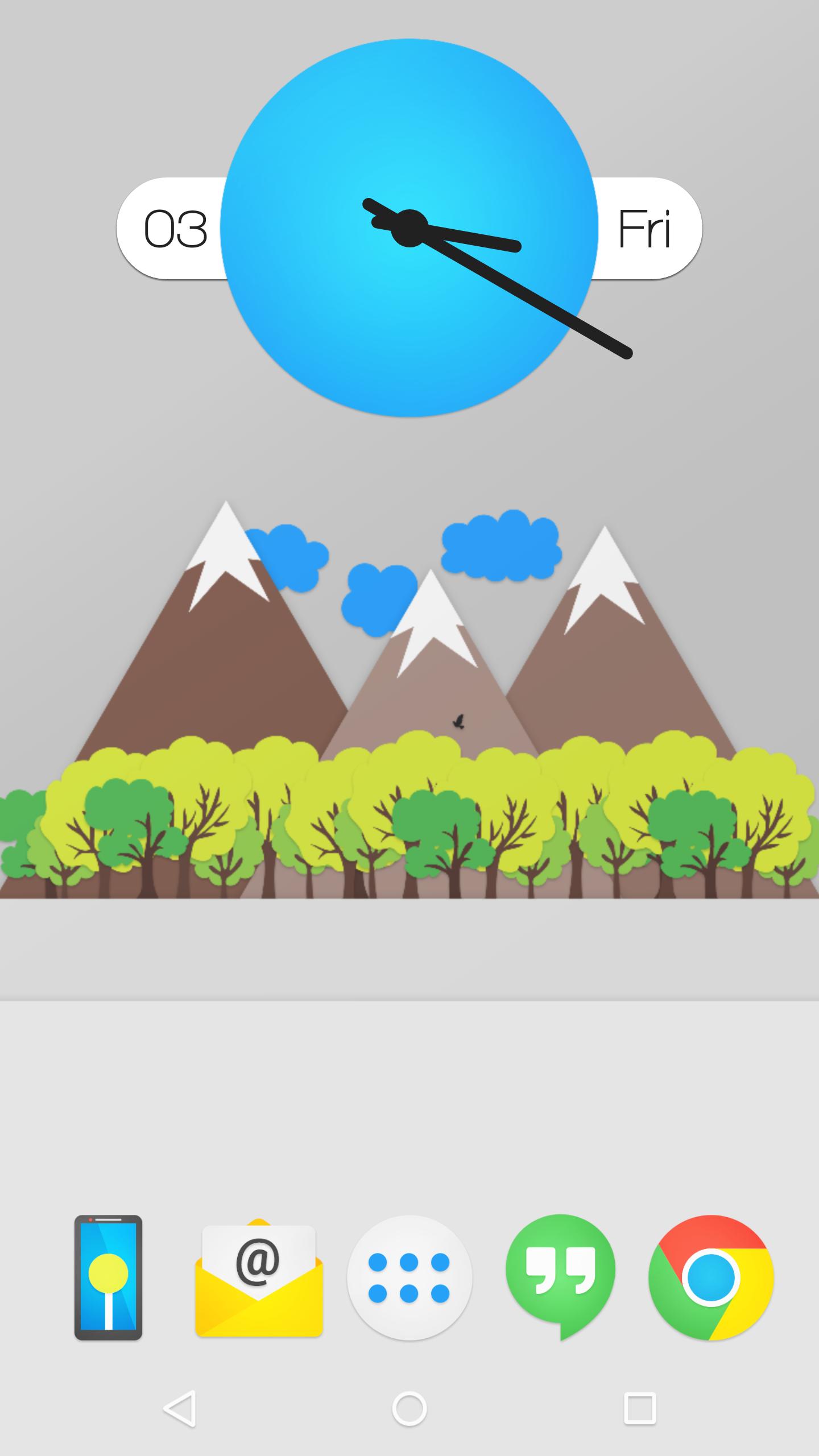Tap the 'Fri' day label
This screenshot has height=1456, width=819.
pos(646,227)
